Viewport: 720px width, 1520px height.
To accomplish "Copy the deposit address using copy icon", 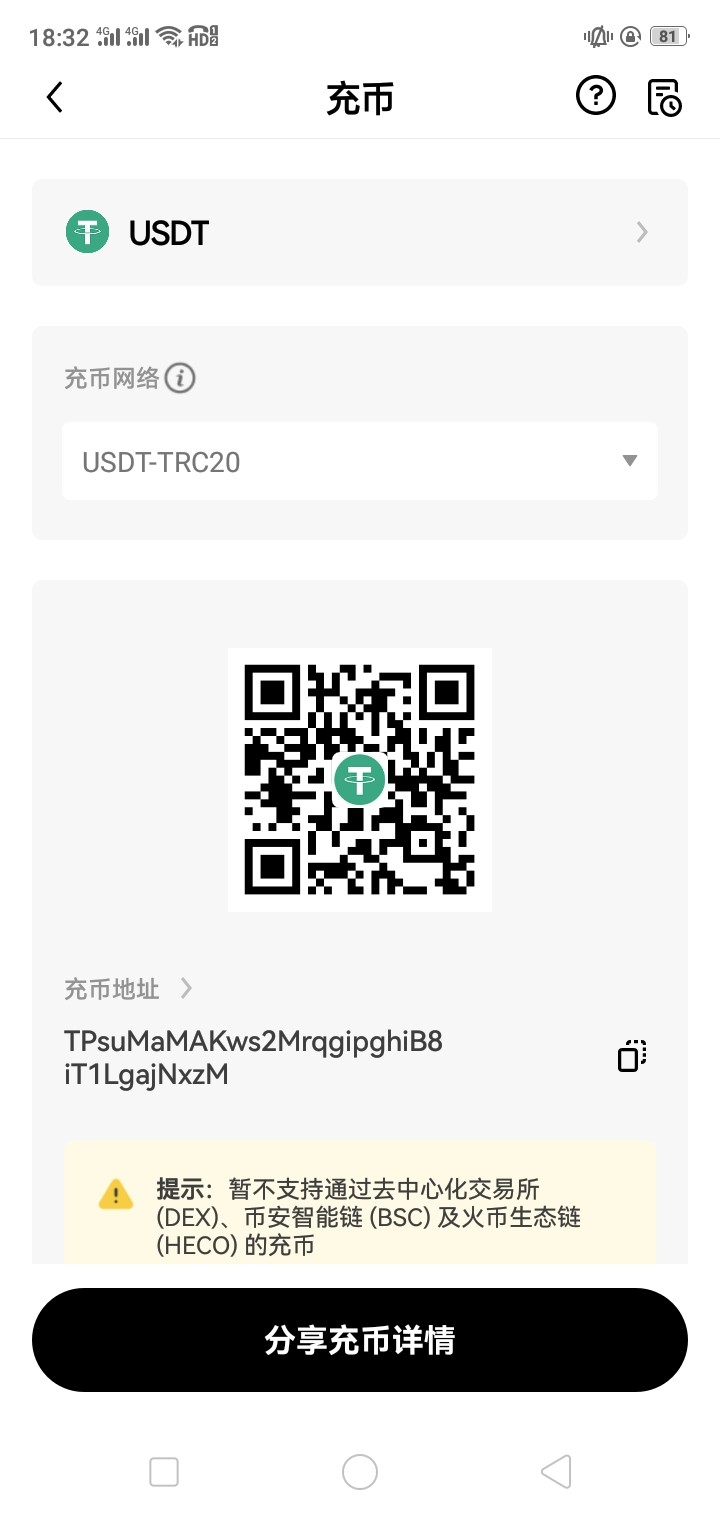I will (631, 1055).
